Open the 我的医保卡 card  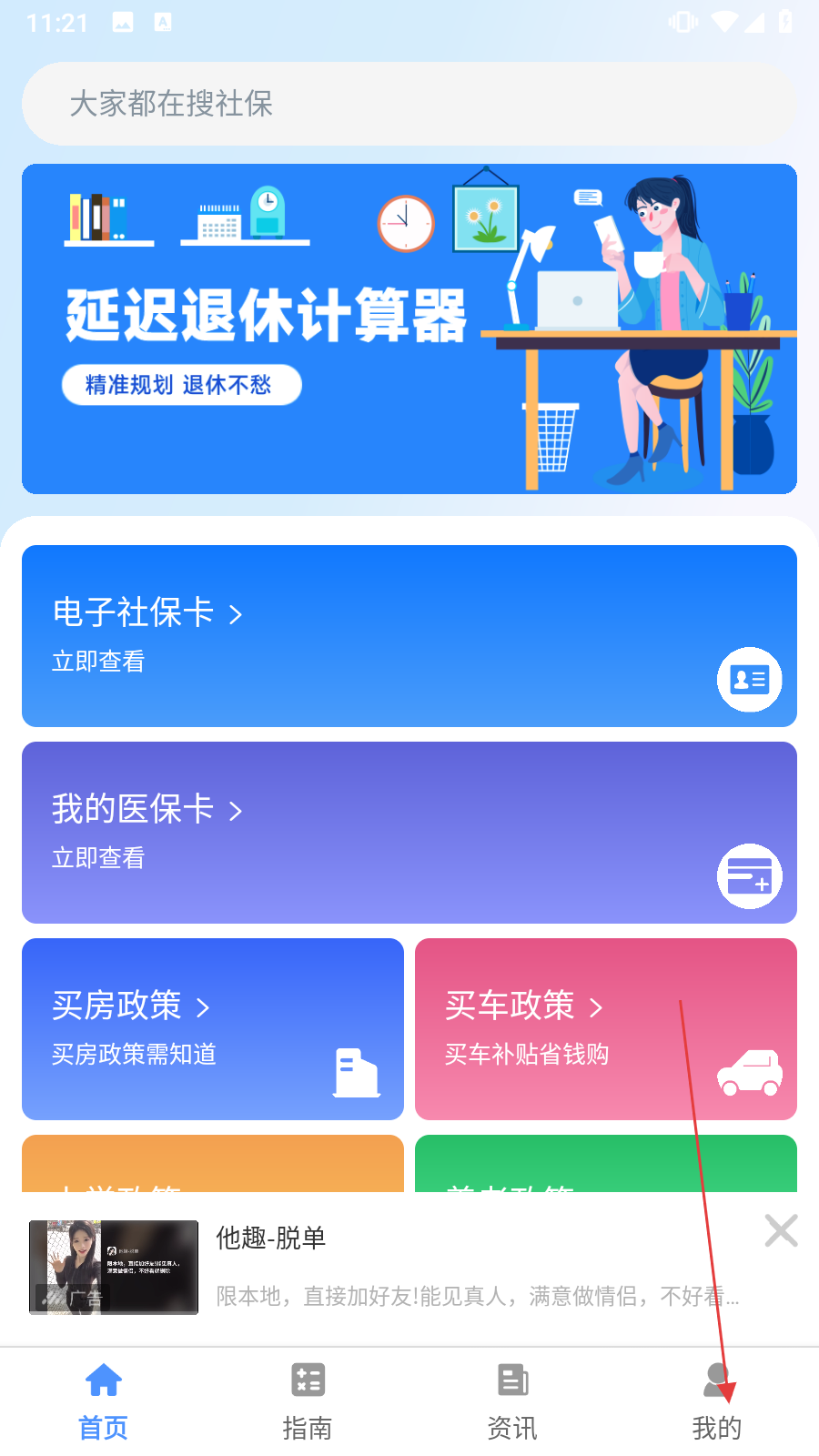click(x=409, y=833)
